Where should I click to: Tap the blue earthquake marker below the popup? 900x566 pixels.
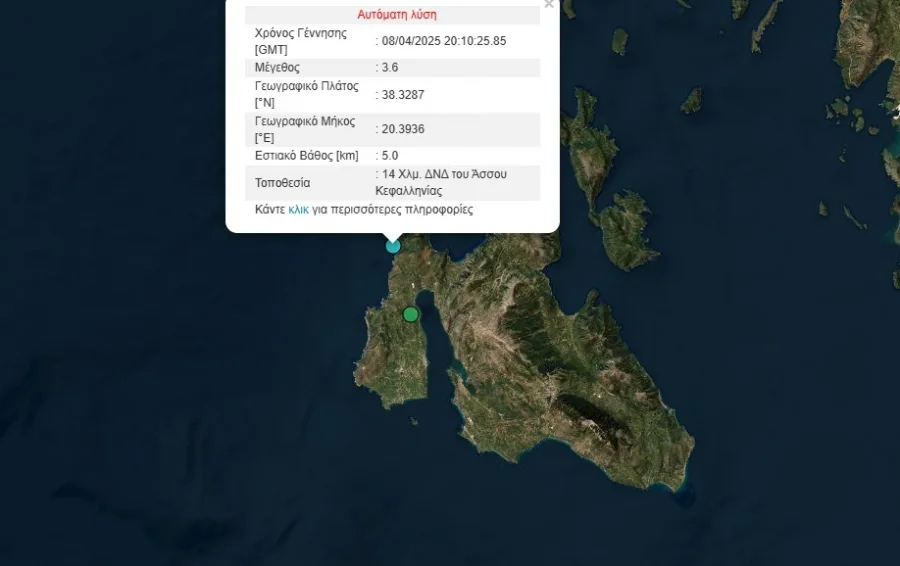click(x=393, y=245)
